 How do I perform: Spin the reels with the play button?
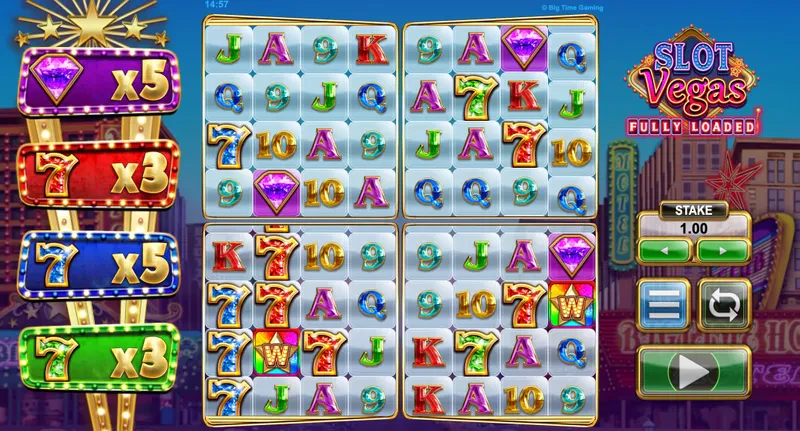(x=693, y=373)
